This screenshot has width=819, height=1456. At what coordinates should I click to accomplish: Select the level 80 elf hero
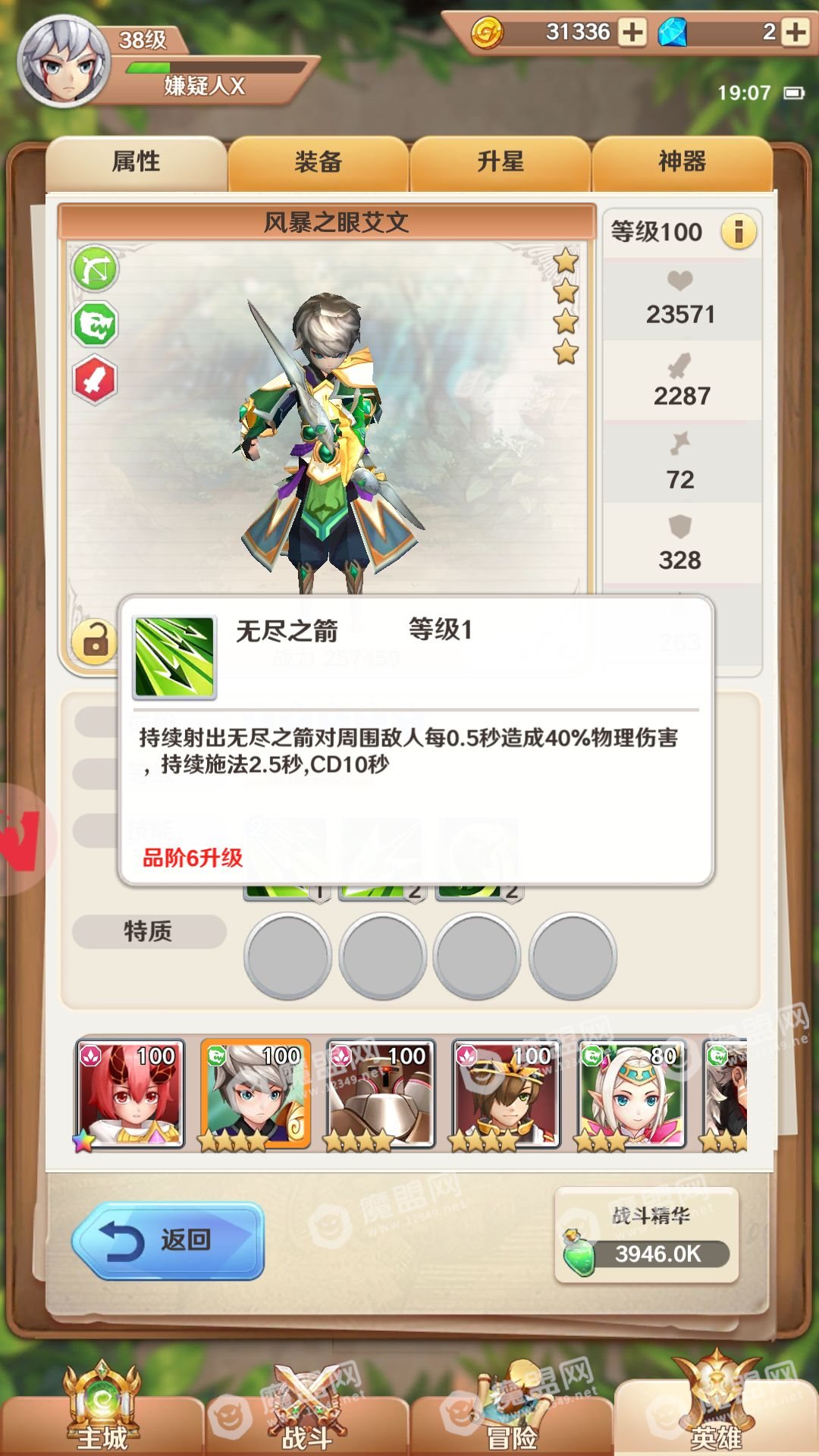632,1094
